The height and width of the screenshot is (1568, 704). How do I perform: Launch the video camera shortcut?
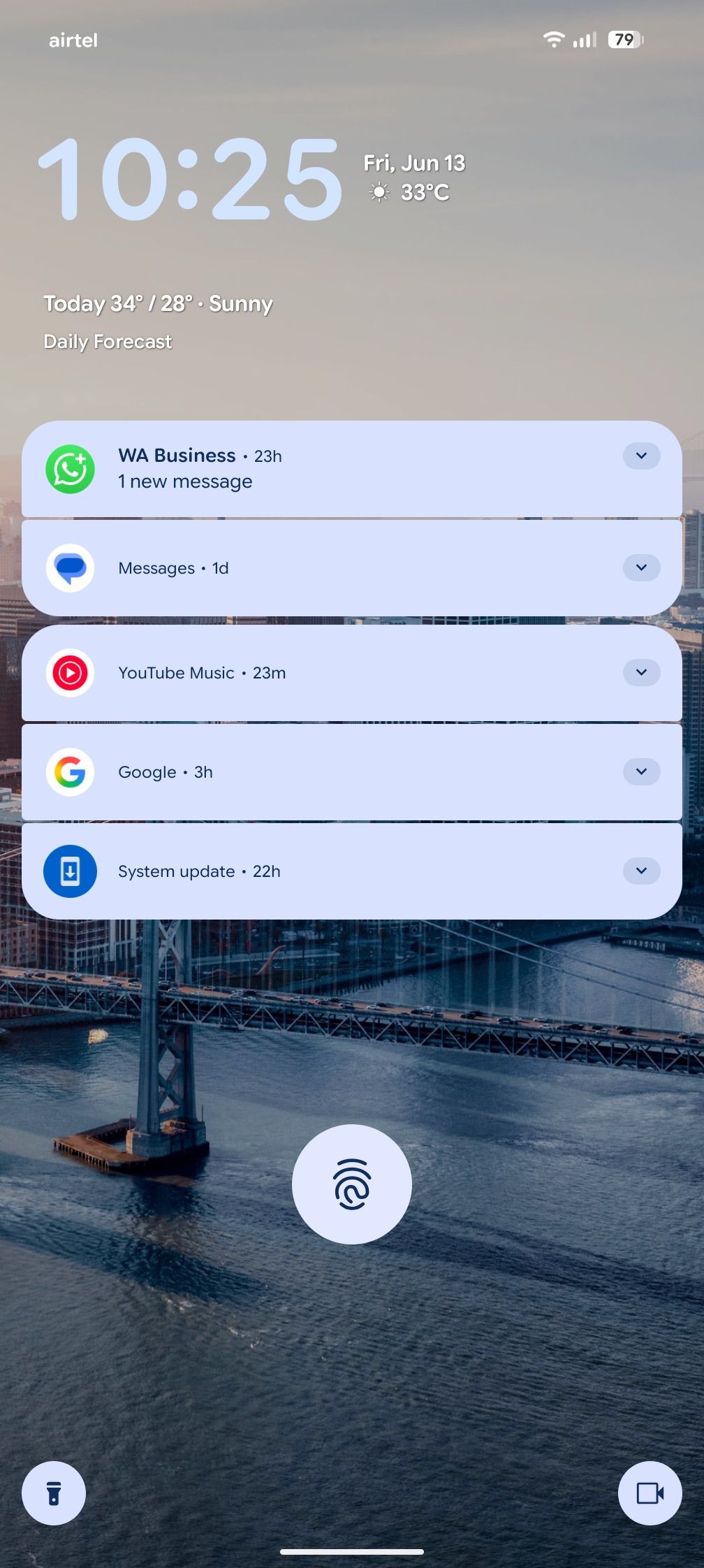[650, 1493]
